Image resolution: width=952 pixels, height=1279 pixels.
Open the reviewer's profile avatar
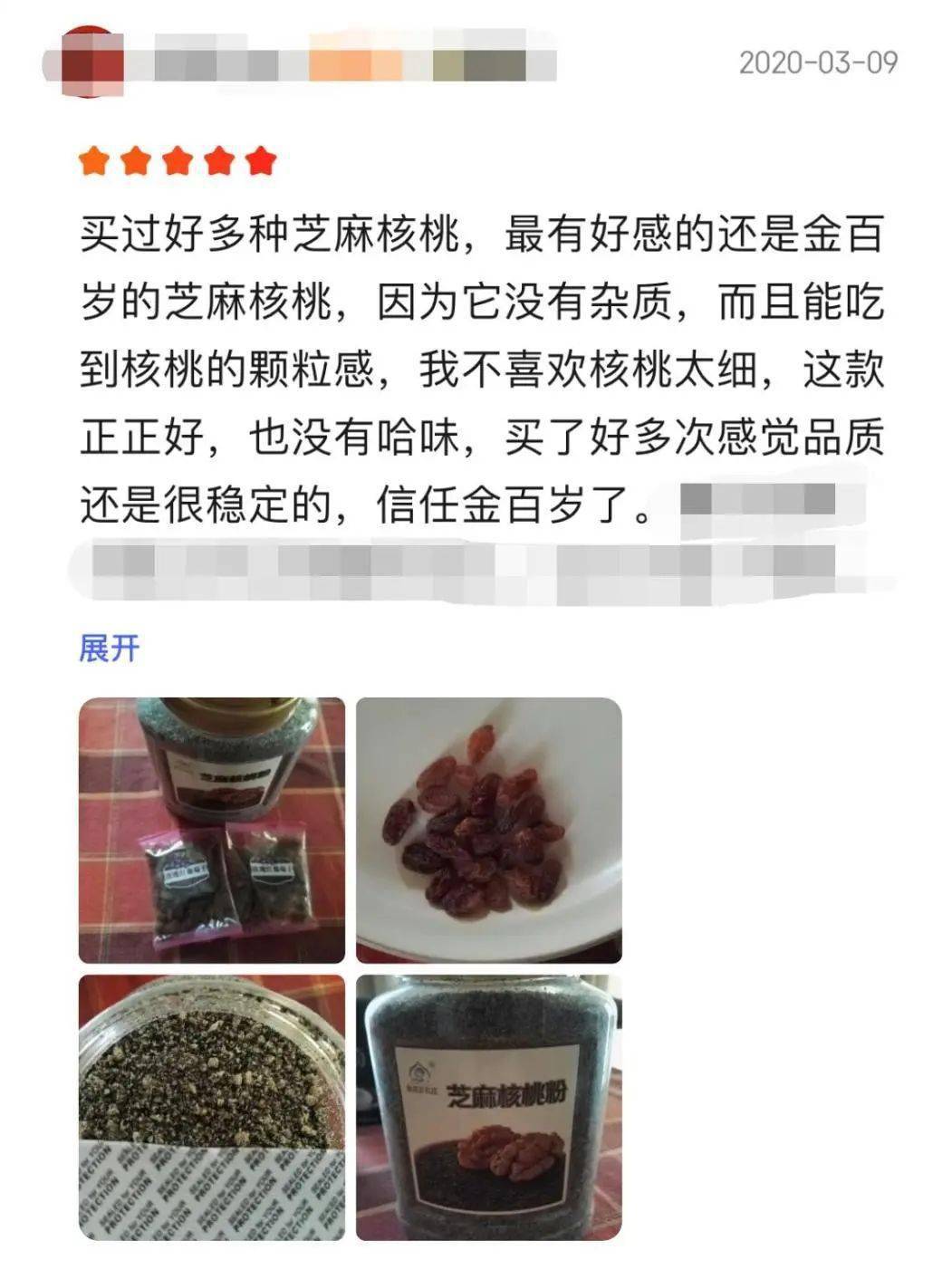[x=93, y=62]
